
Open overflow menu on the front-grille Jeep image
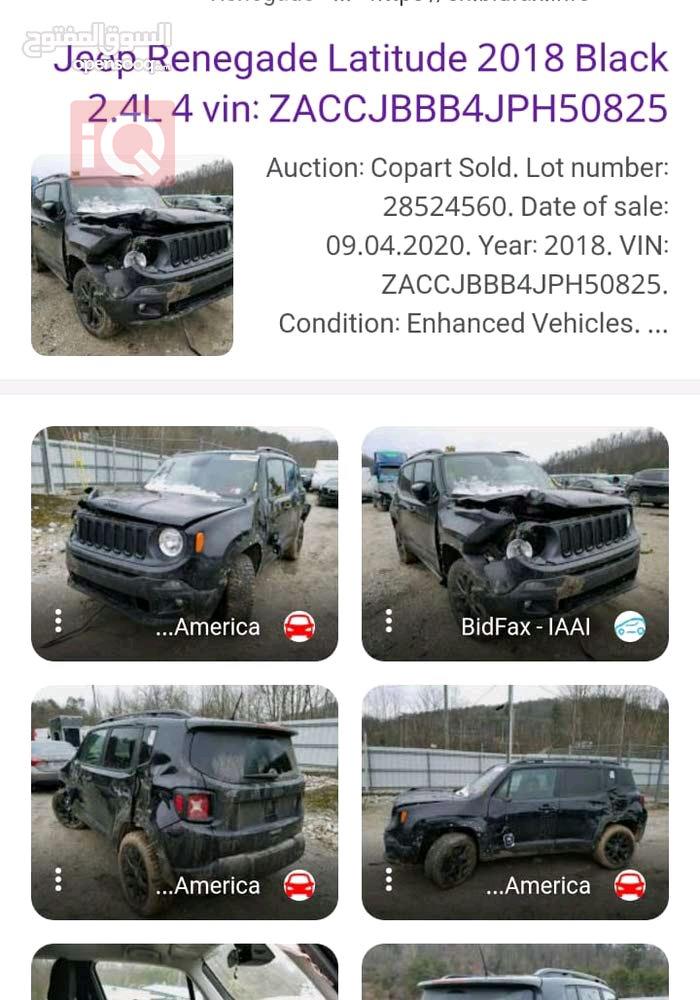58,622
